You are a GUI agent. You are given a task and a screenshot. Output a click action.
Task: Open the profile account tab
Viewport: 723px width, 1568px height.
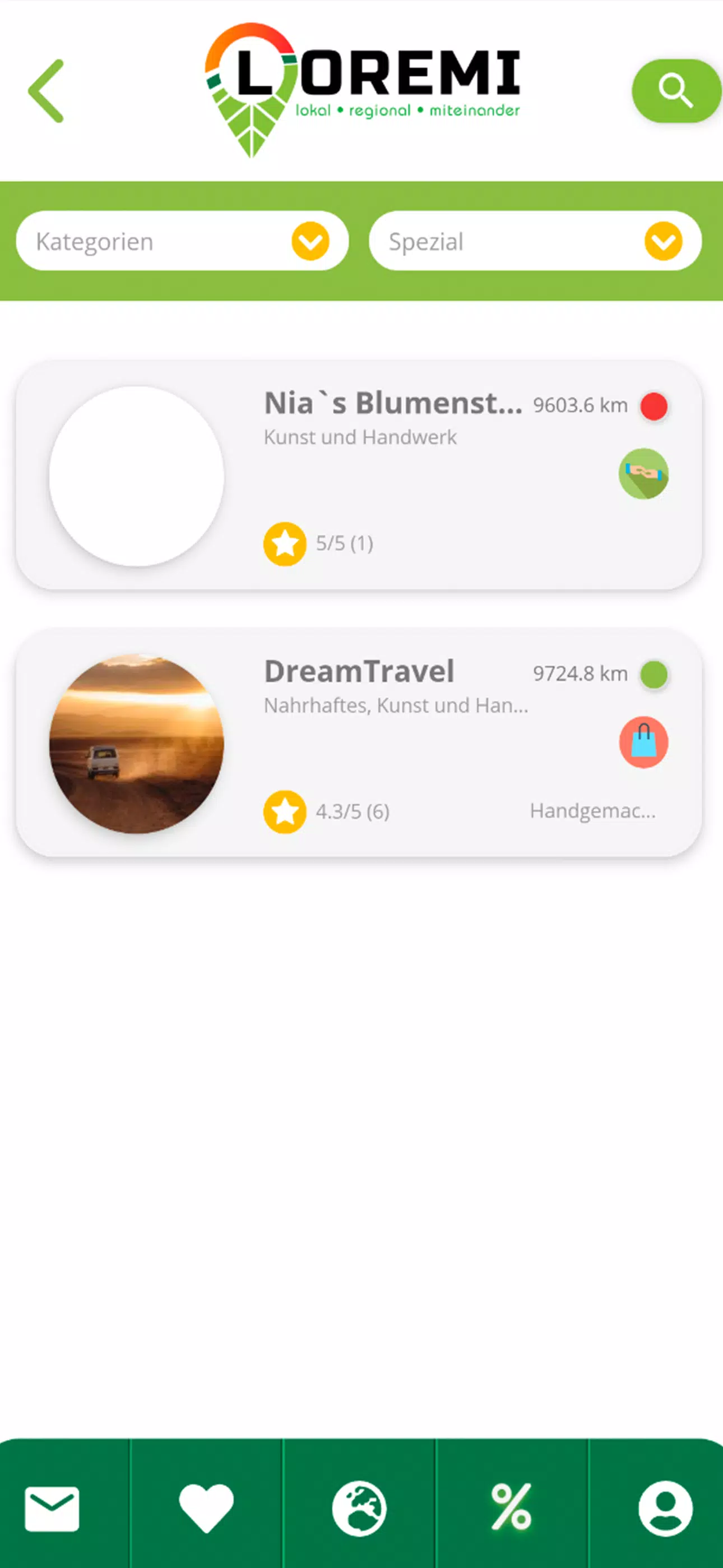pyautogui.click(x=665, y=1509)
